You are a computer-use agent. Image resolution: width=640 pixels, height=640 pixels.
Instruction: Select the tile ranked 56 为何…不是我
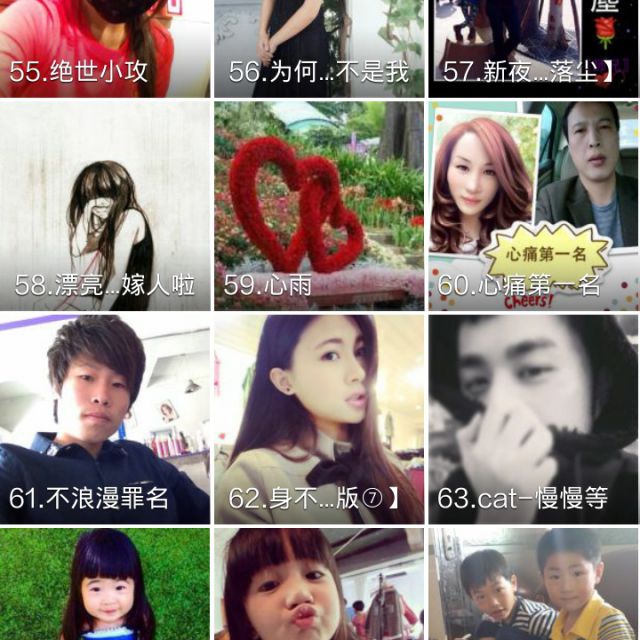pyautogui.click(x=319, y=45)
